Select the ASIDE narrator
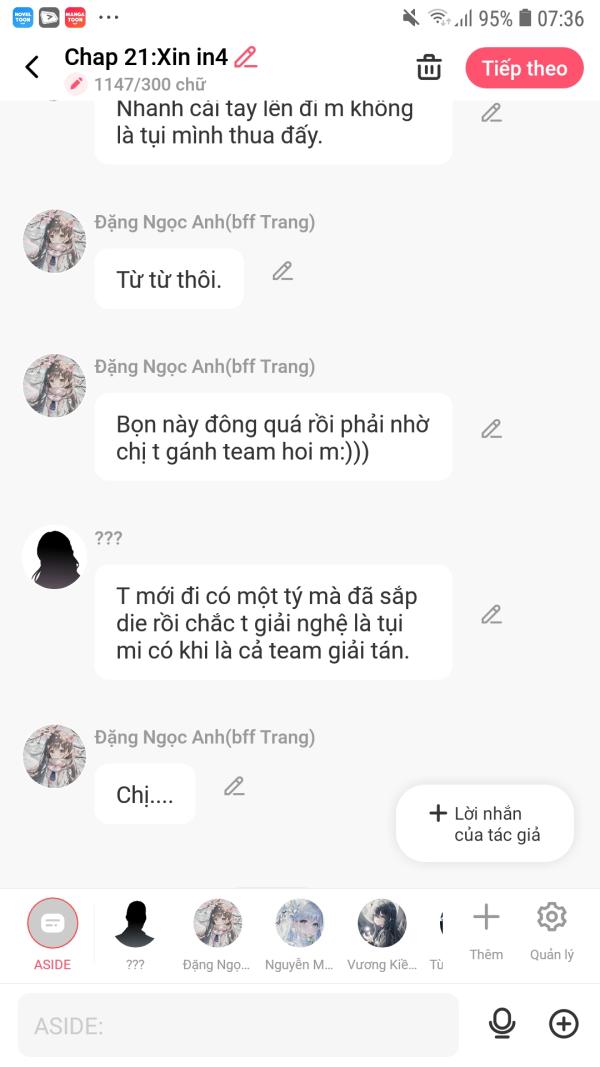The height and width of the screenshot is (1067, 600). coord(52,934)
